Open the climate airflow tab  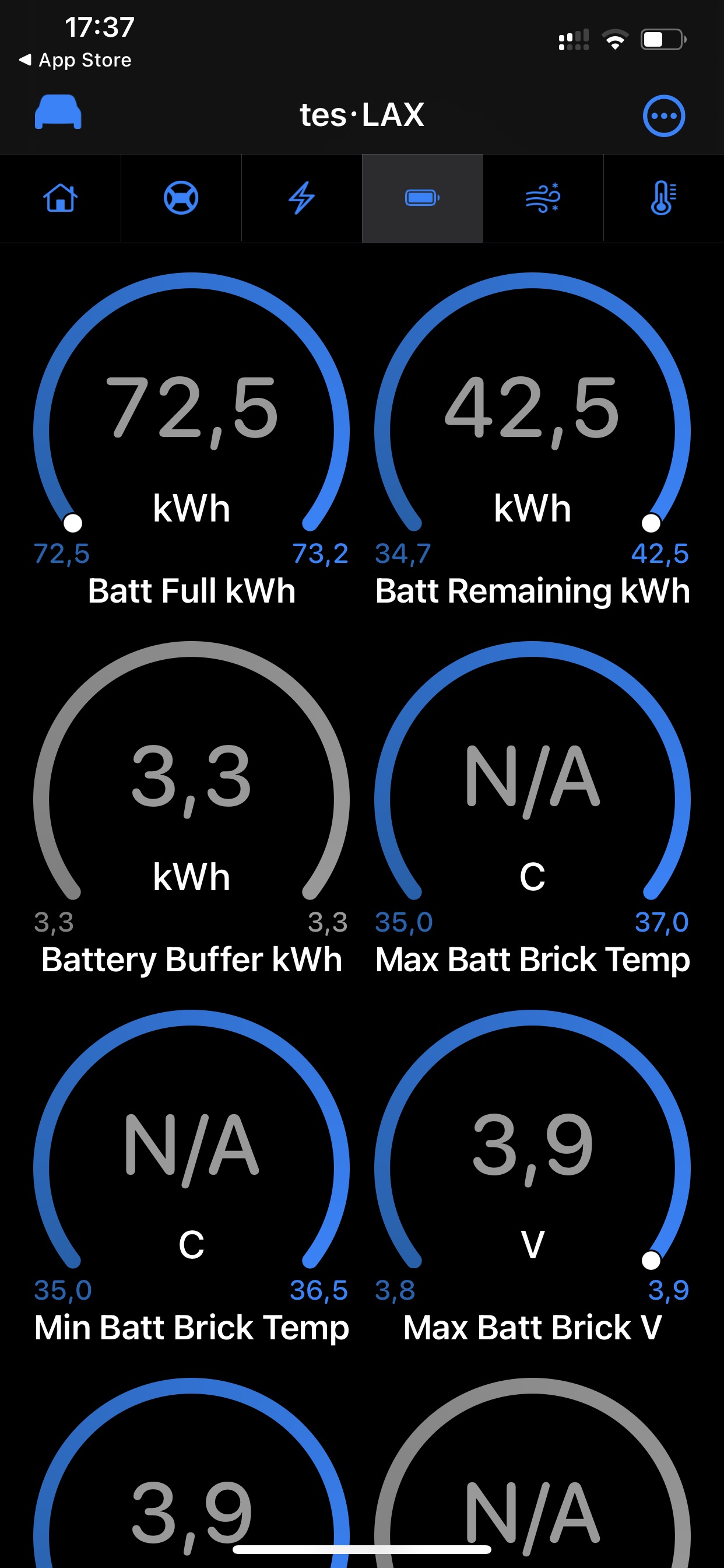543,198
